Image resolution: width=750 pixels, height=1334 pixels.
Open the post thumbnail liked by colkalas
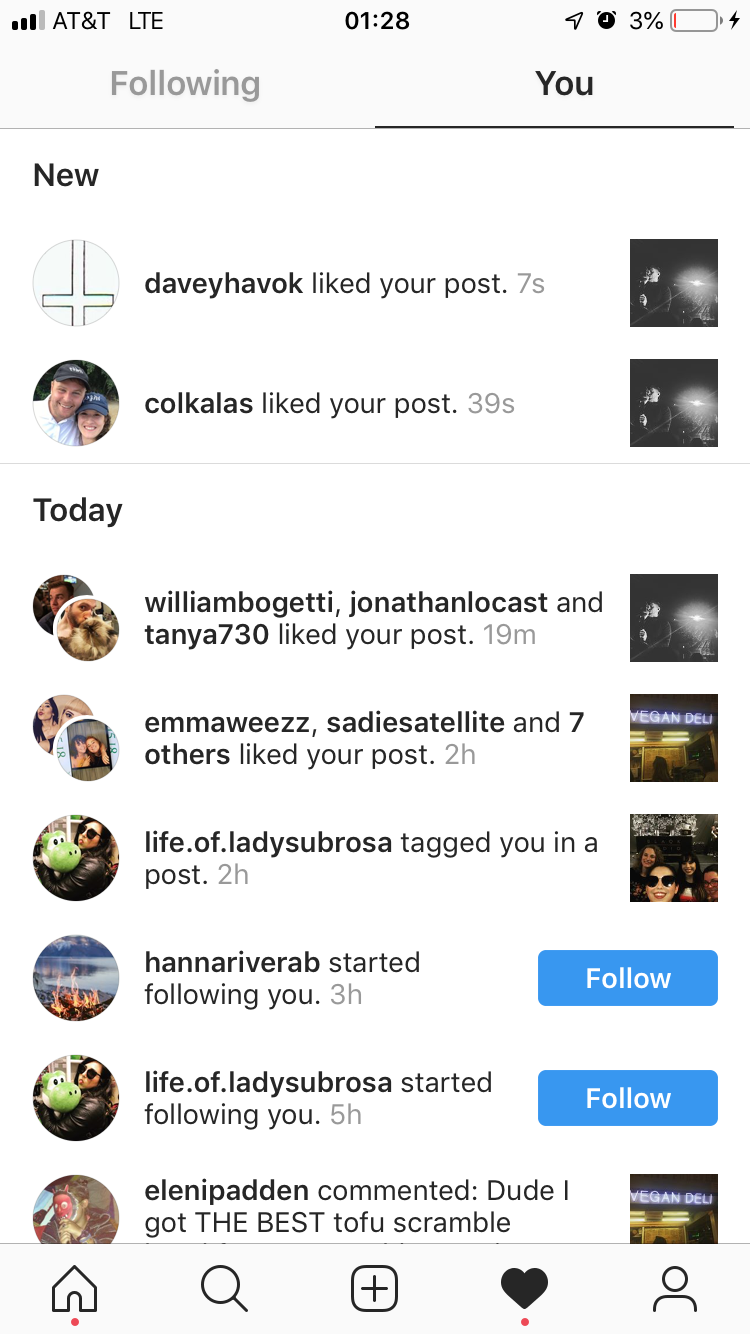click(674, 403)
